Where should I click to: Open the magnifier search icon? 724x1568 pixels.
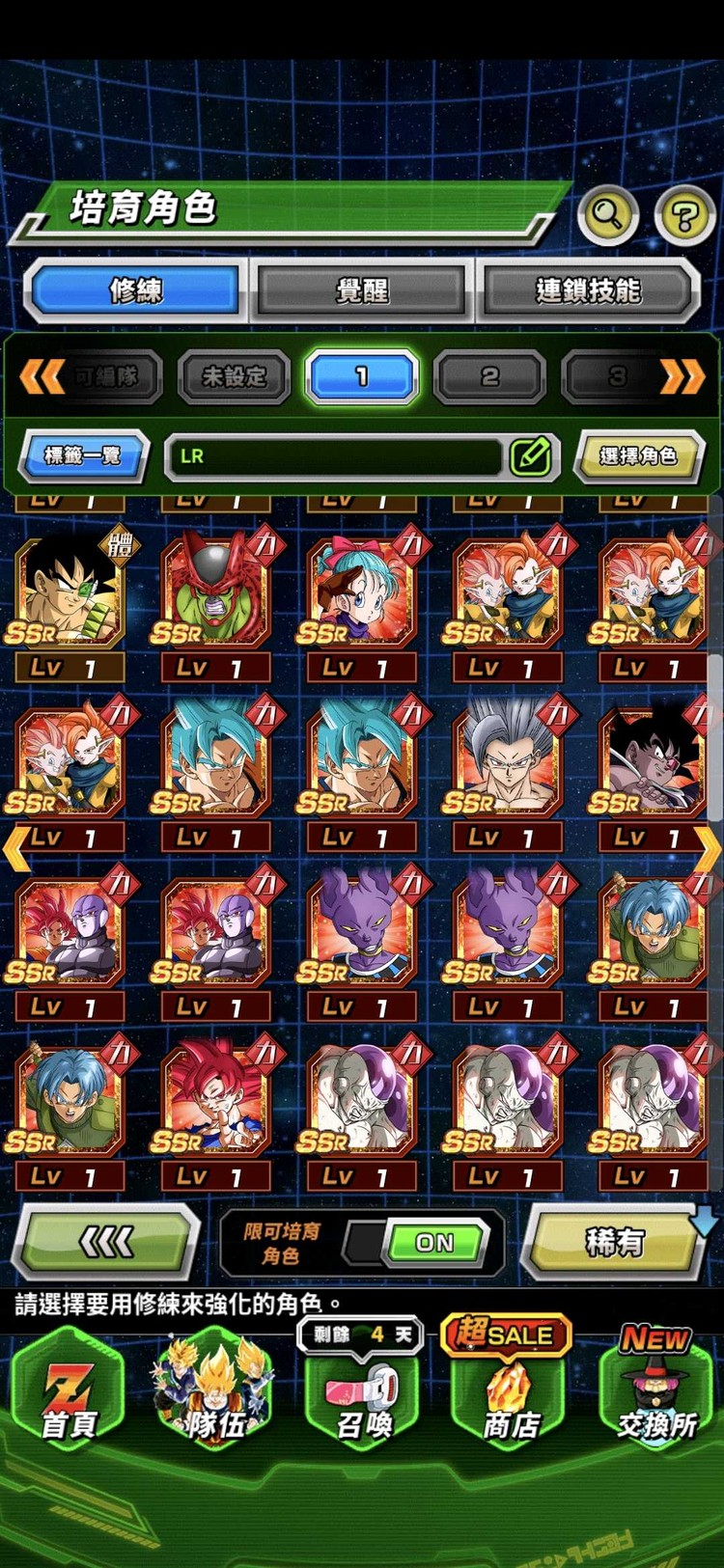(x=607, y=213)
